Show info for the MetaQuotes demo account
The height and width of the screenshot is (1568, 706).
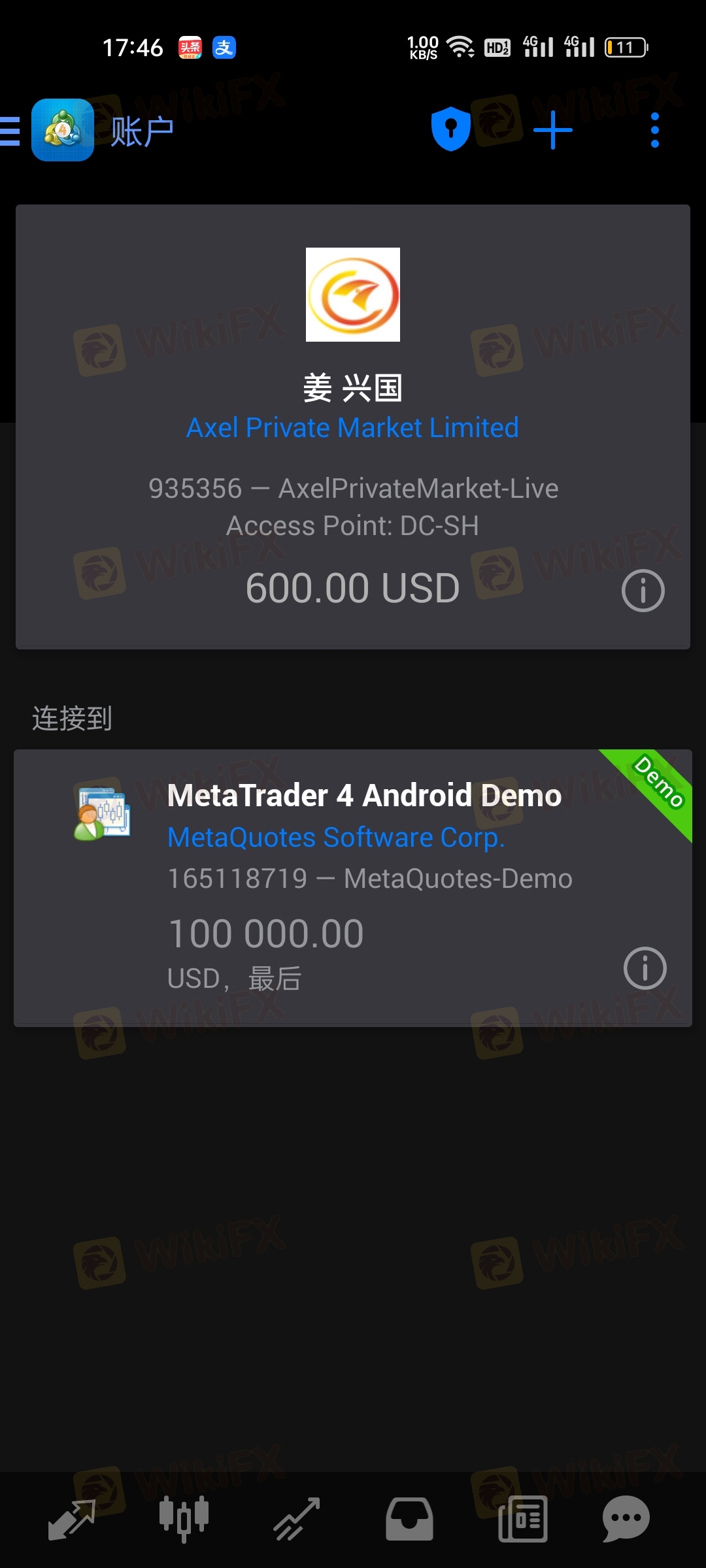click(x=645, y=968)
